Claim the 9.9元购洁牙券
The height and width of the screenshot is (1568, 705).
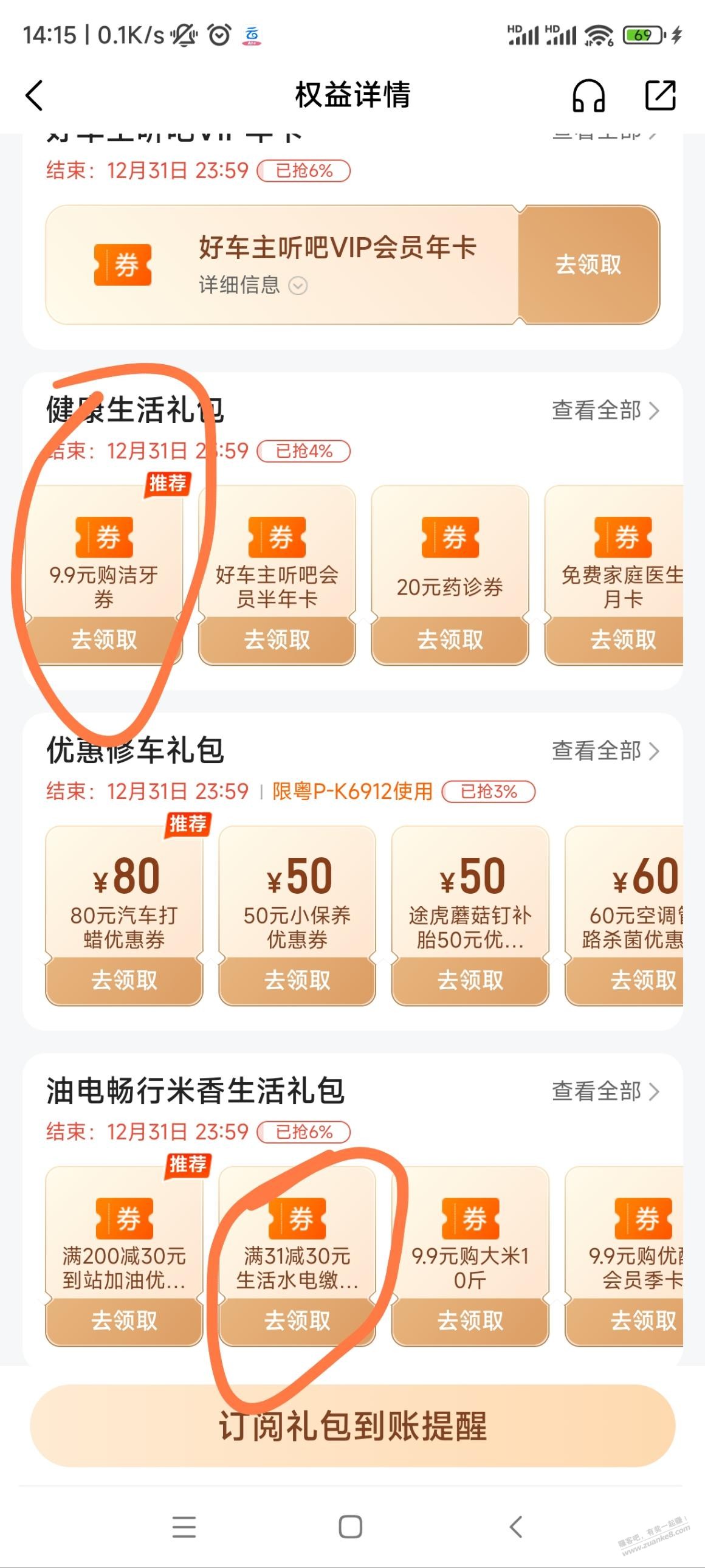pyautogui.click(x=104, y=640)
